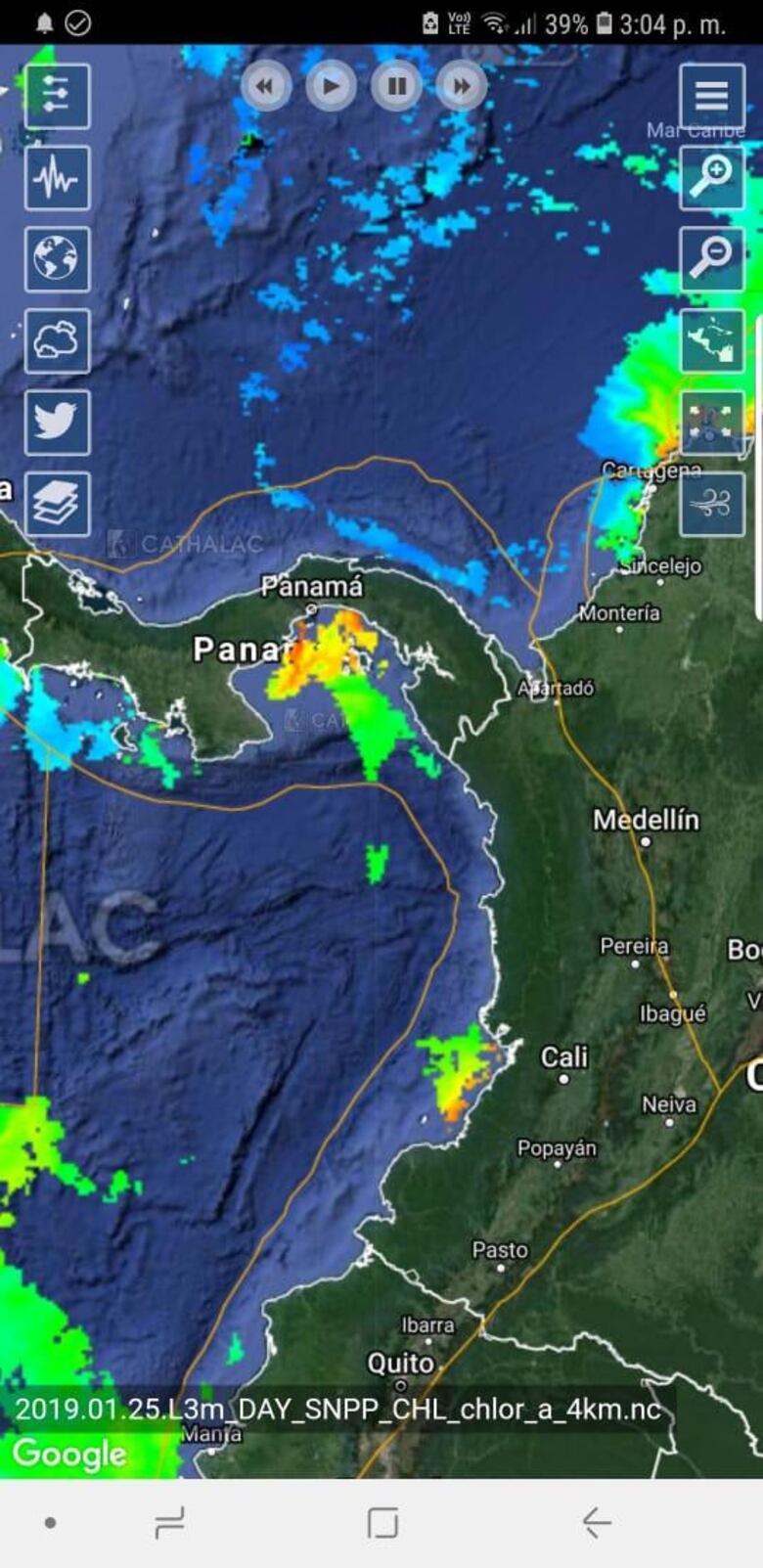Open the hamburger menu
The width and height of the screenshot is (763, 1568).
point(711,95)
